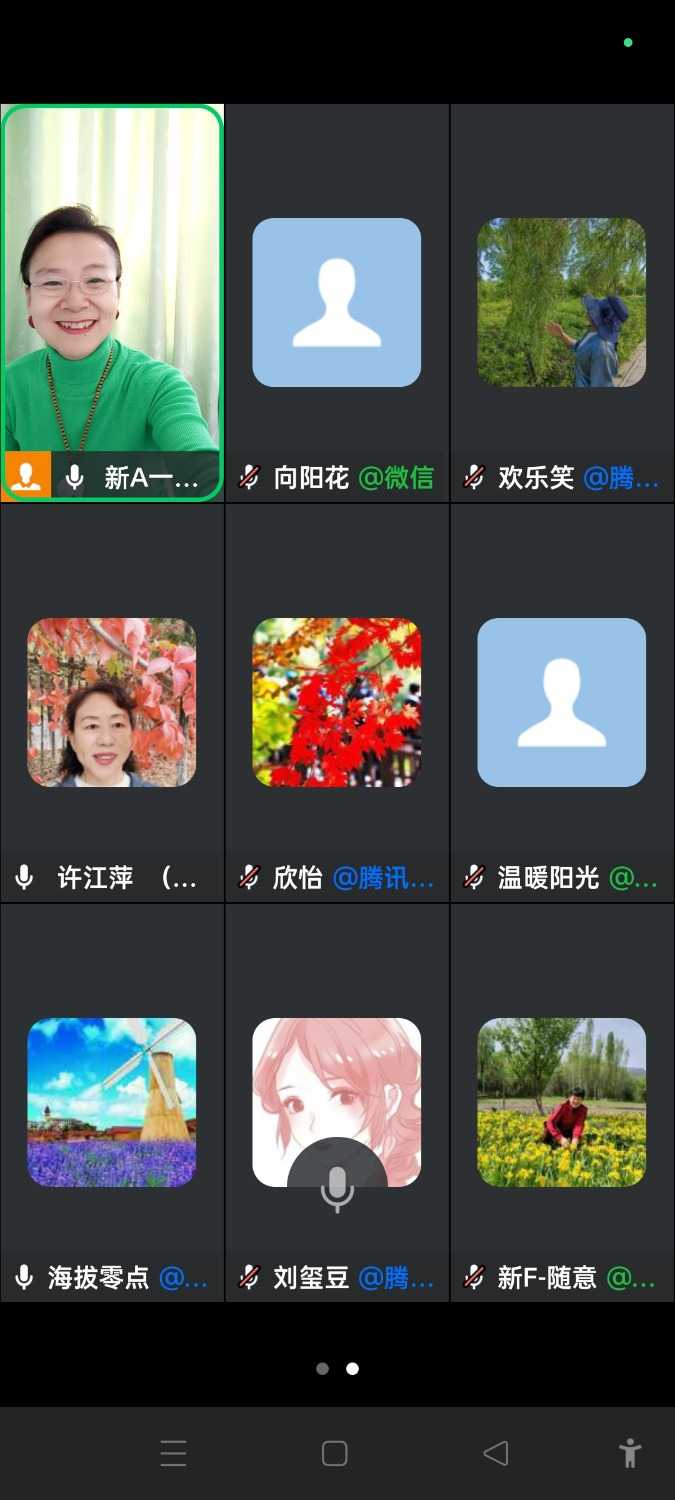
Task: Open the 海拔零点 participant tile
Action: point(112,1102)
